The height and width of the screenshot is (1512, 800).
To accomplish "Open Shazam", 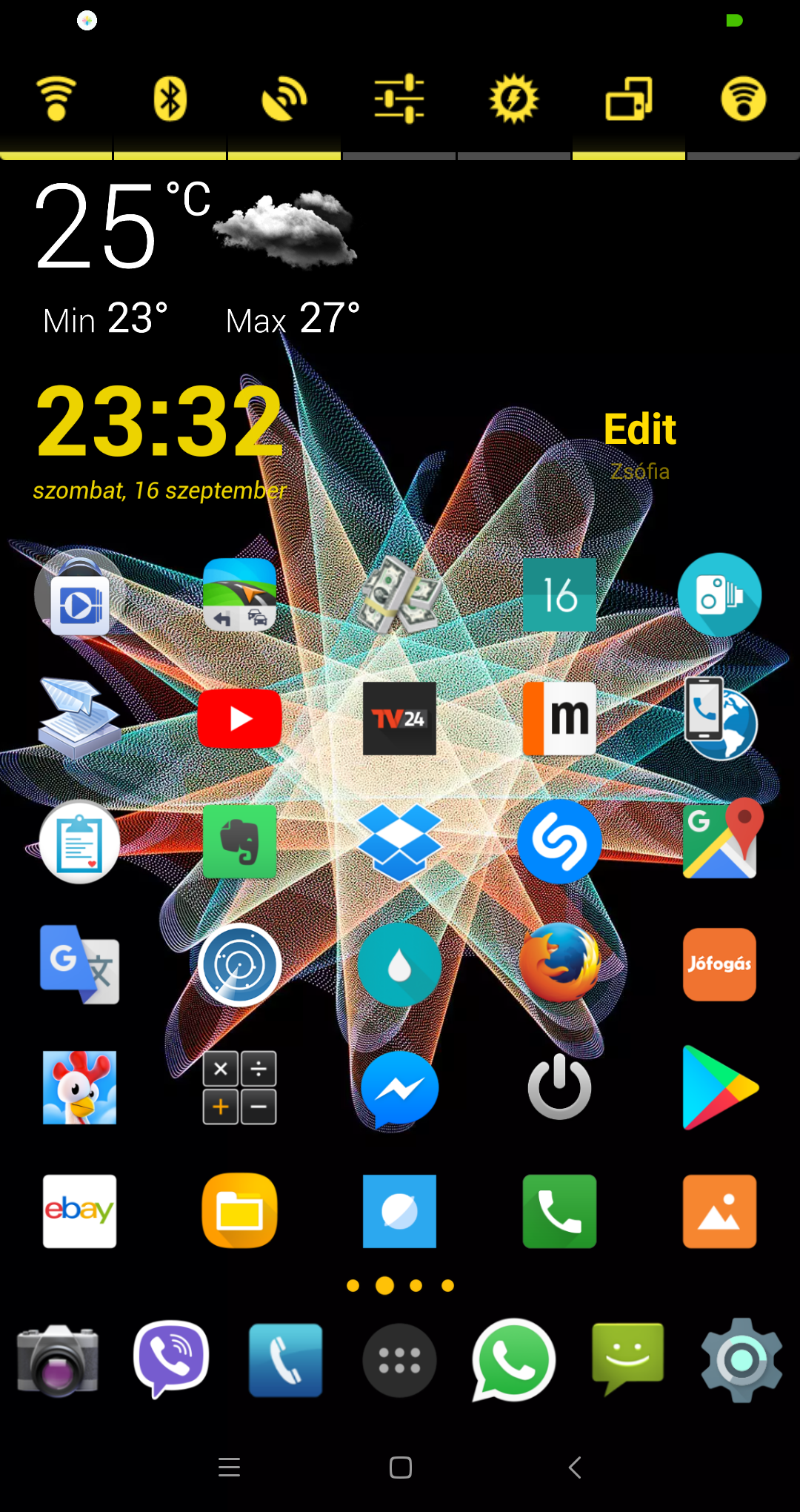I will click(559, 841).
